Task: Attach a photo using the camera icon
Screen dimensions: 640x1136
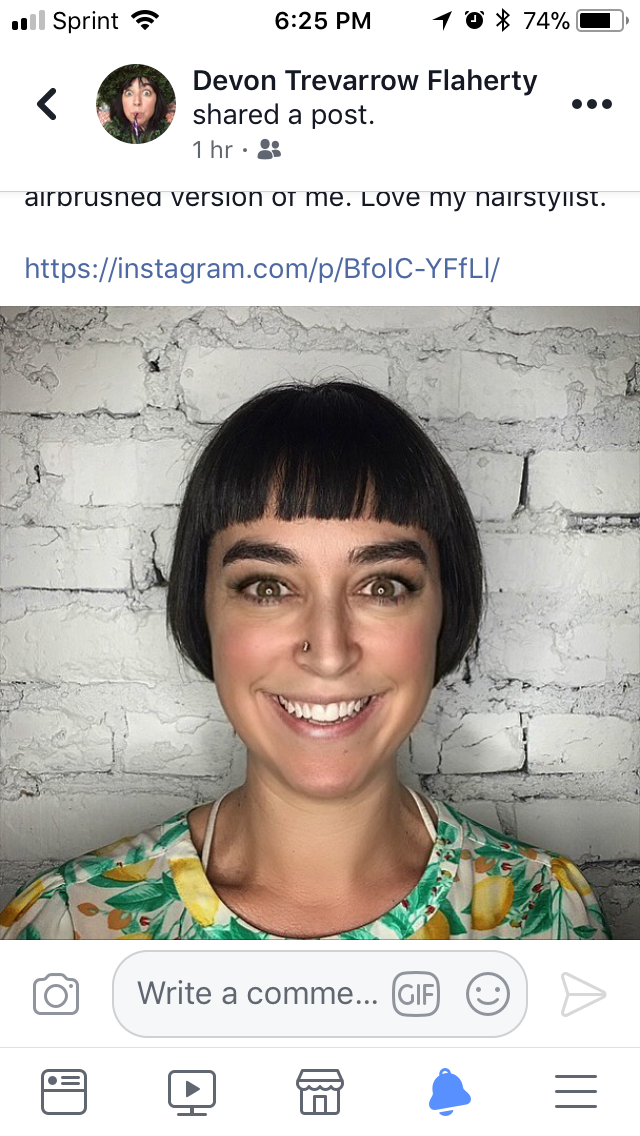Action: 56,994
